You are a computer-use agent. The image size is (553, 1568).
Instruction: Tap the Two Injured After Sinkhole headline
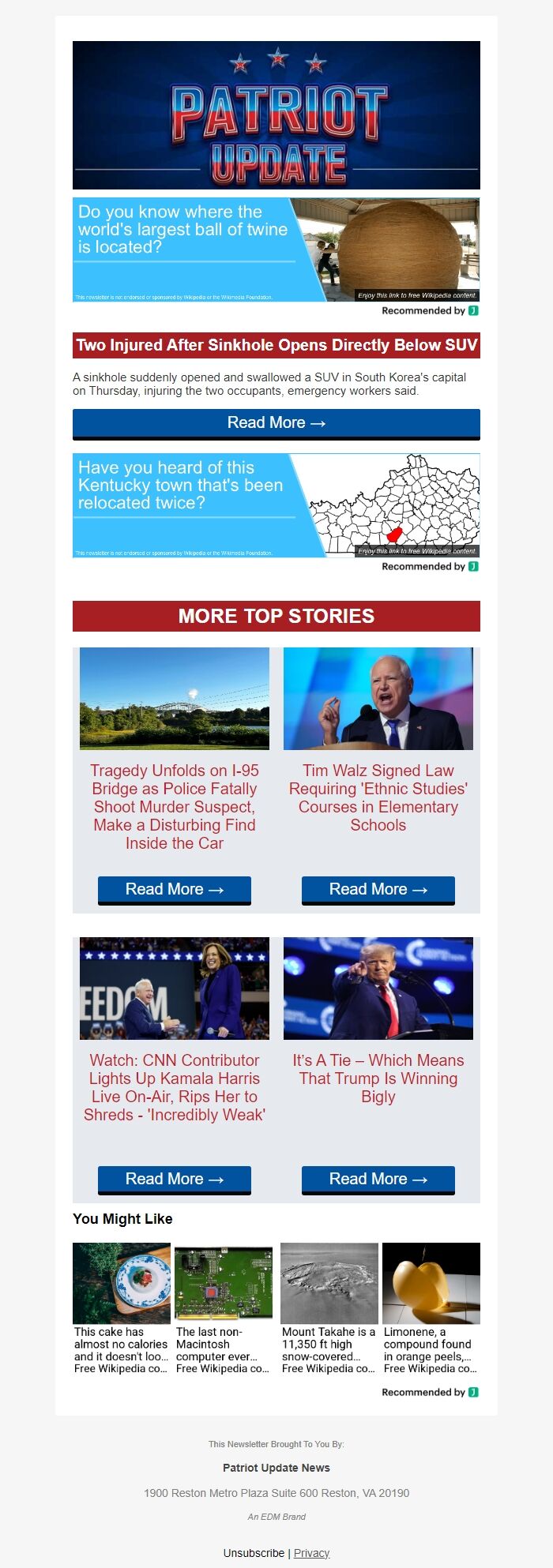(276, 346)
